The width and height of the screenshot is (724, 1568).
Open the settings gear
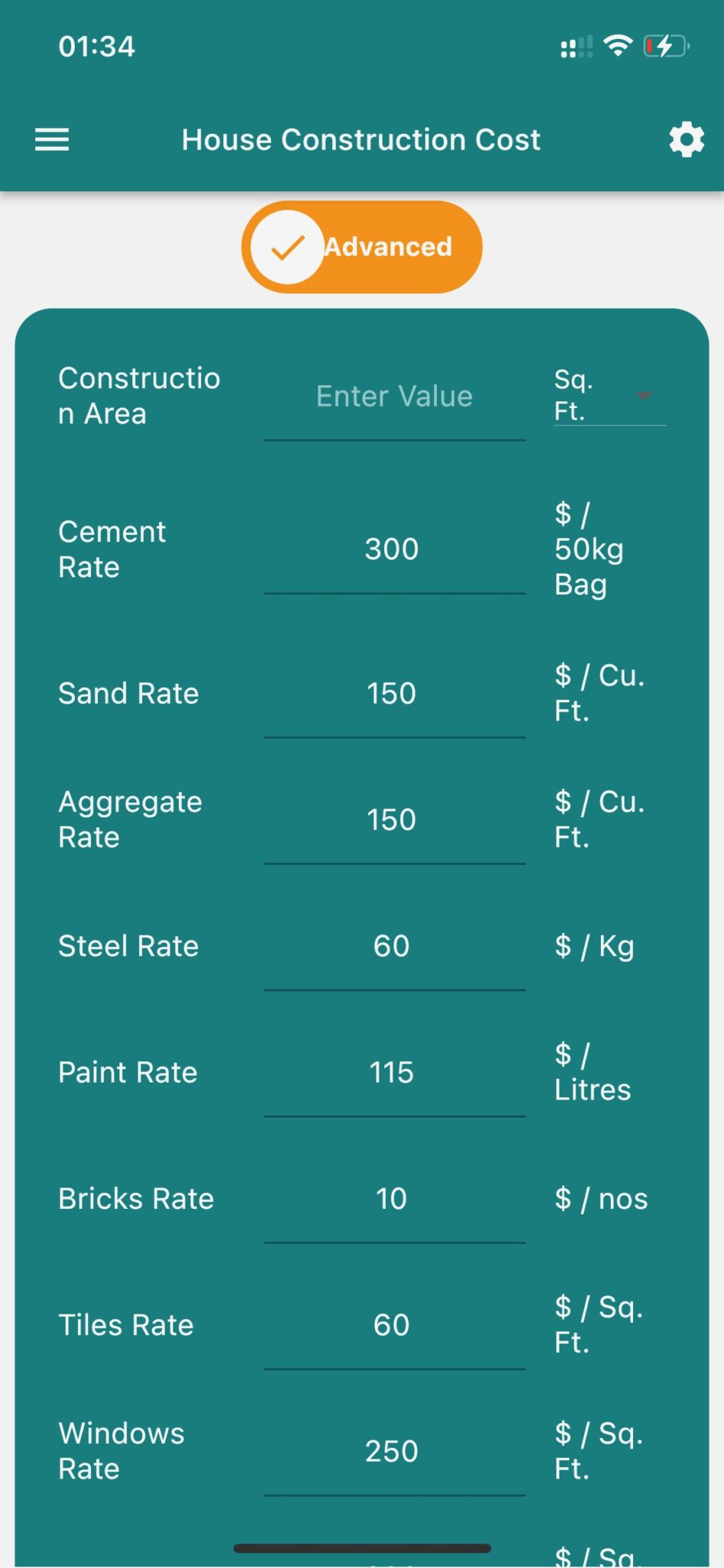(x=686, y=139)
